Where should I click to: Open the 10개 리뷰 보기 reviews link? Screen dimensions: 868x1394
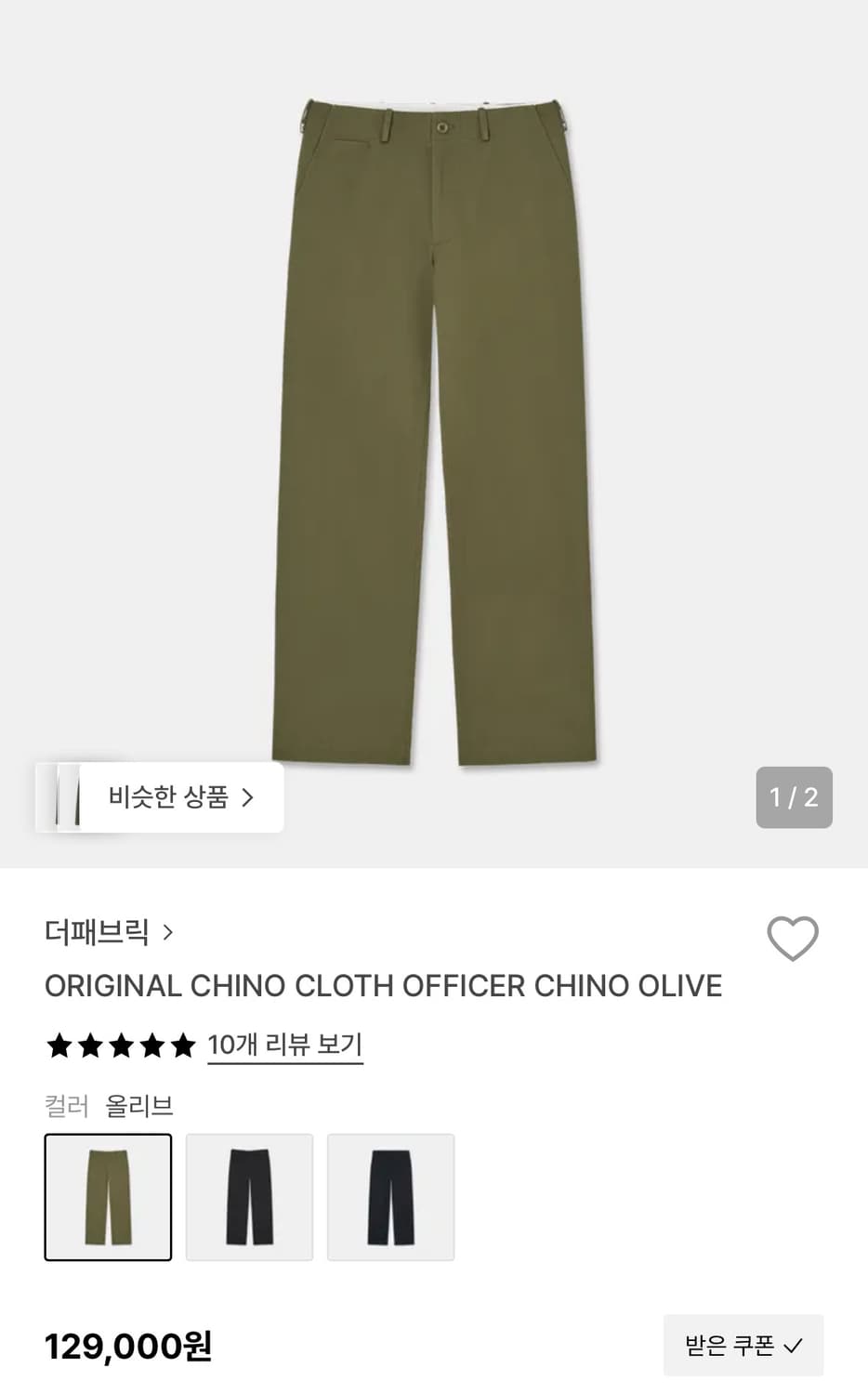pos(284,1045)
